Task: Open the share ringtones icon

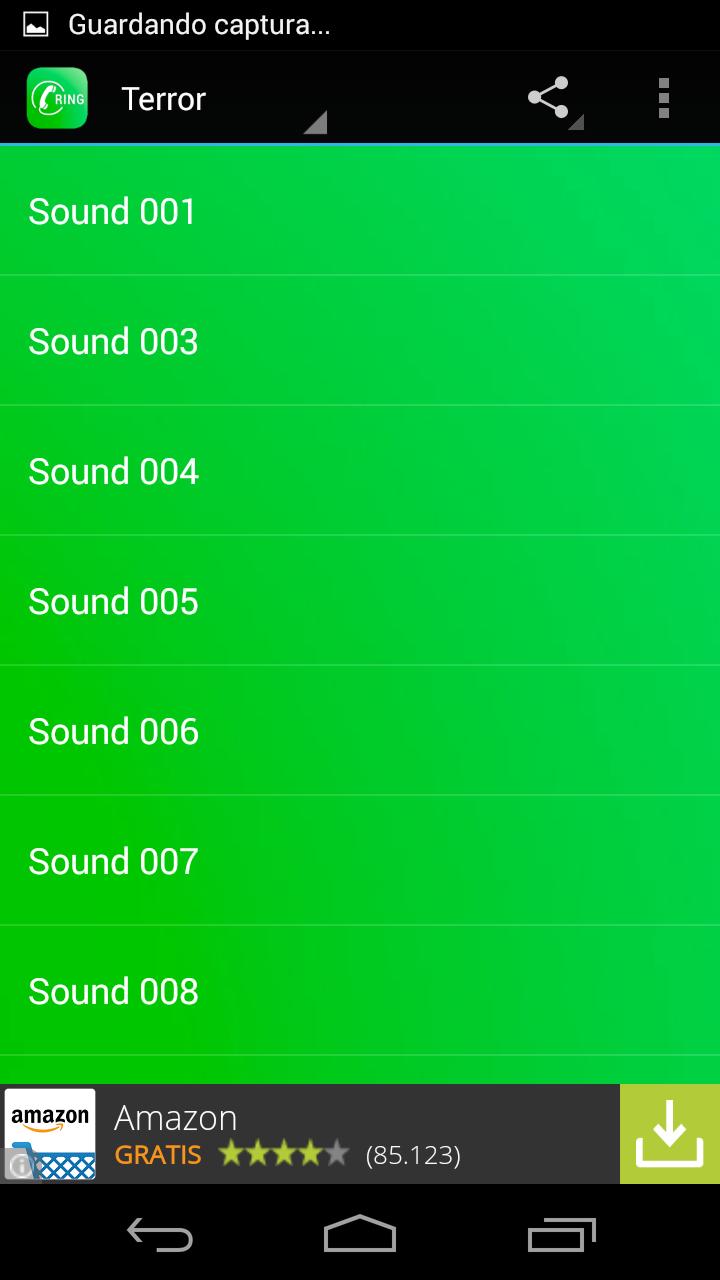Action: coord(547,97)
